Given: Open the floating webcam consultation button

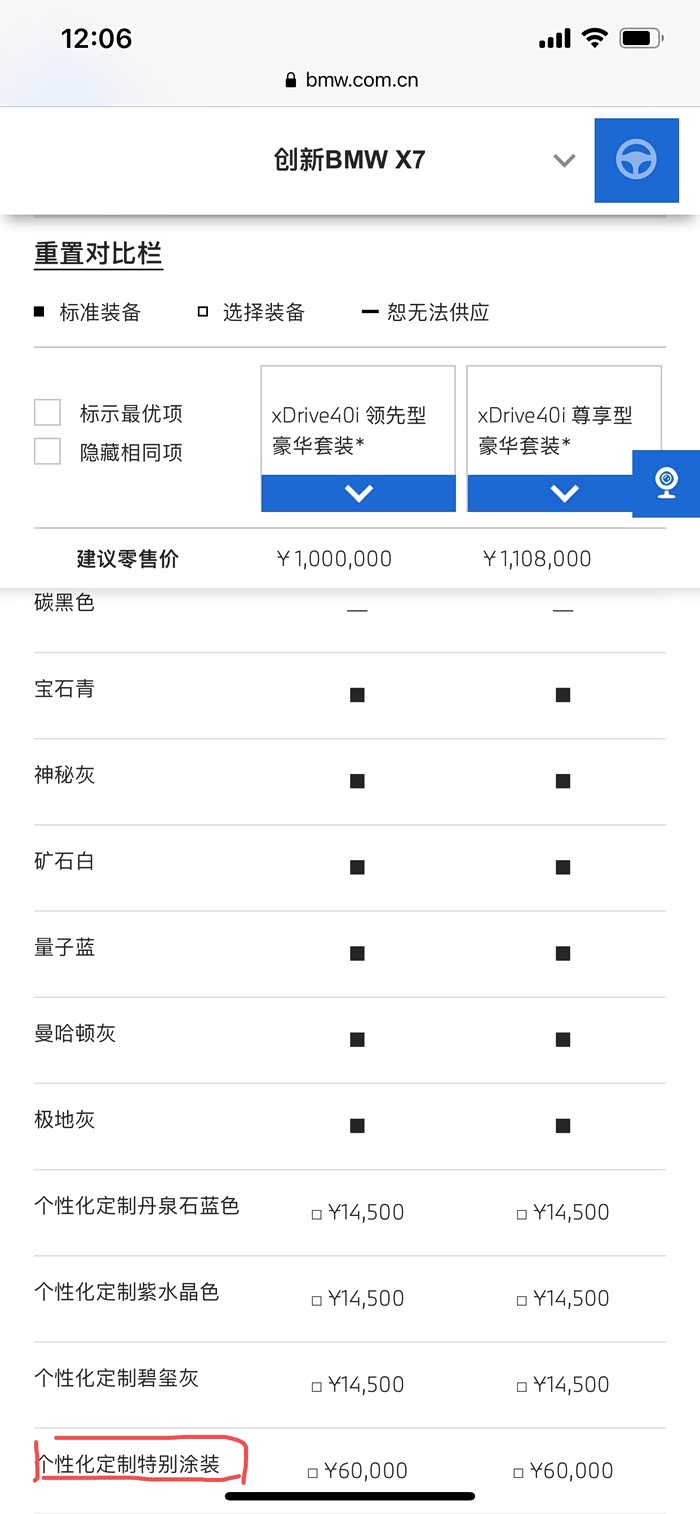Looking at the screenshot, I should (x=667, y=483).
